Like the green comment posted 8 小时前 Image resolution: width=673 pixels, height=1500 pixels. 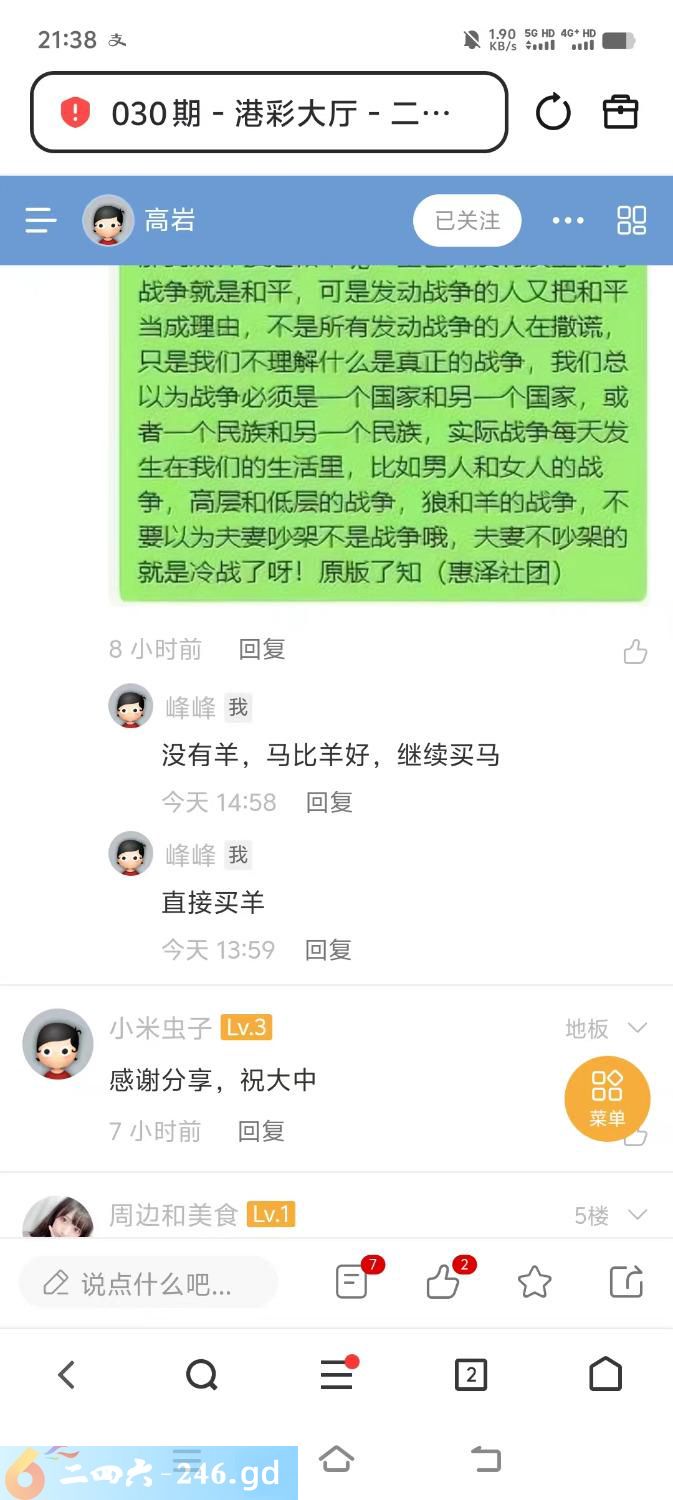point(635,652)
